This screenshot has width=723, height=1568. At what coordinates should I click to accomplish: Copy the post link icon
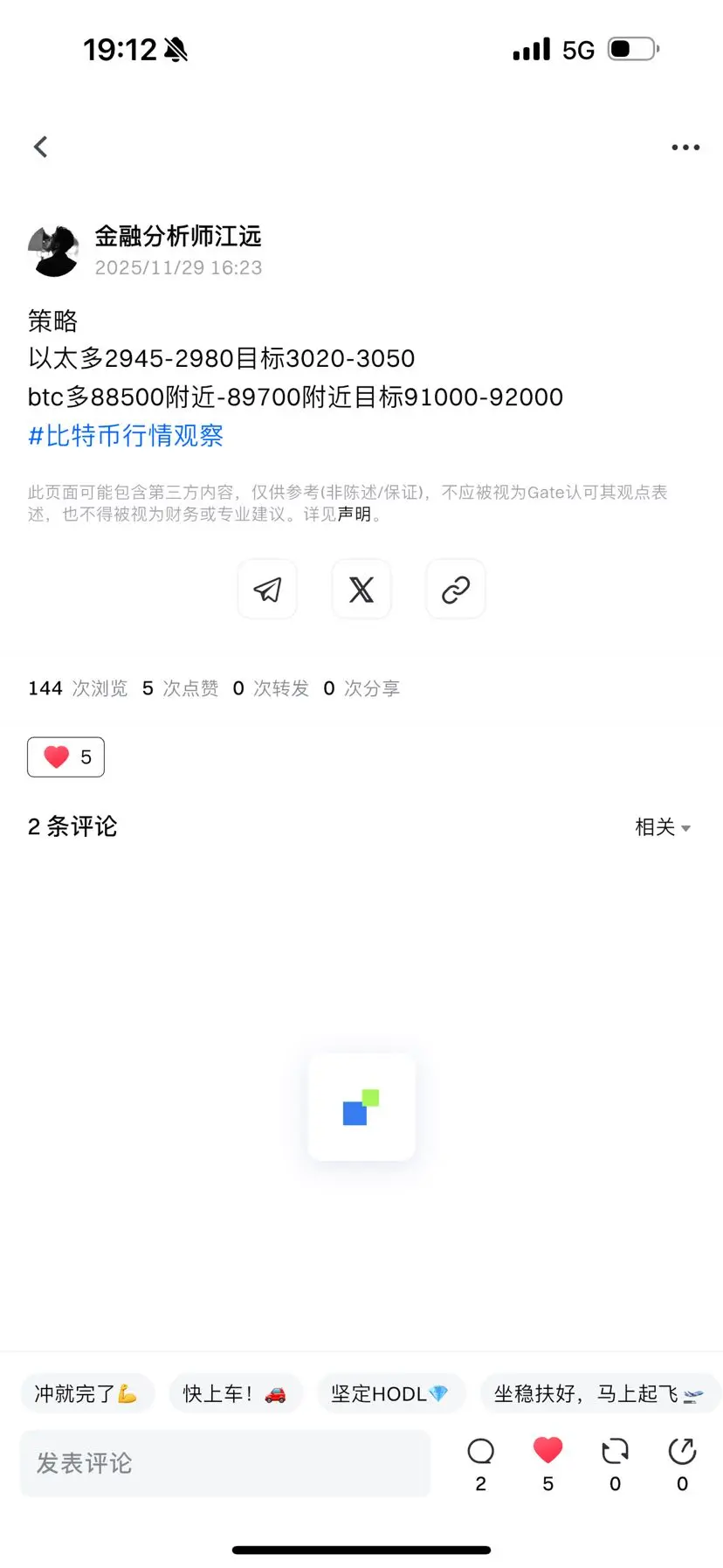point(455,589)
